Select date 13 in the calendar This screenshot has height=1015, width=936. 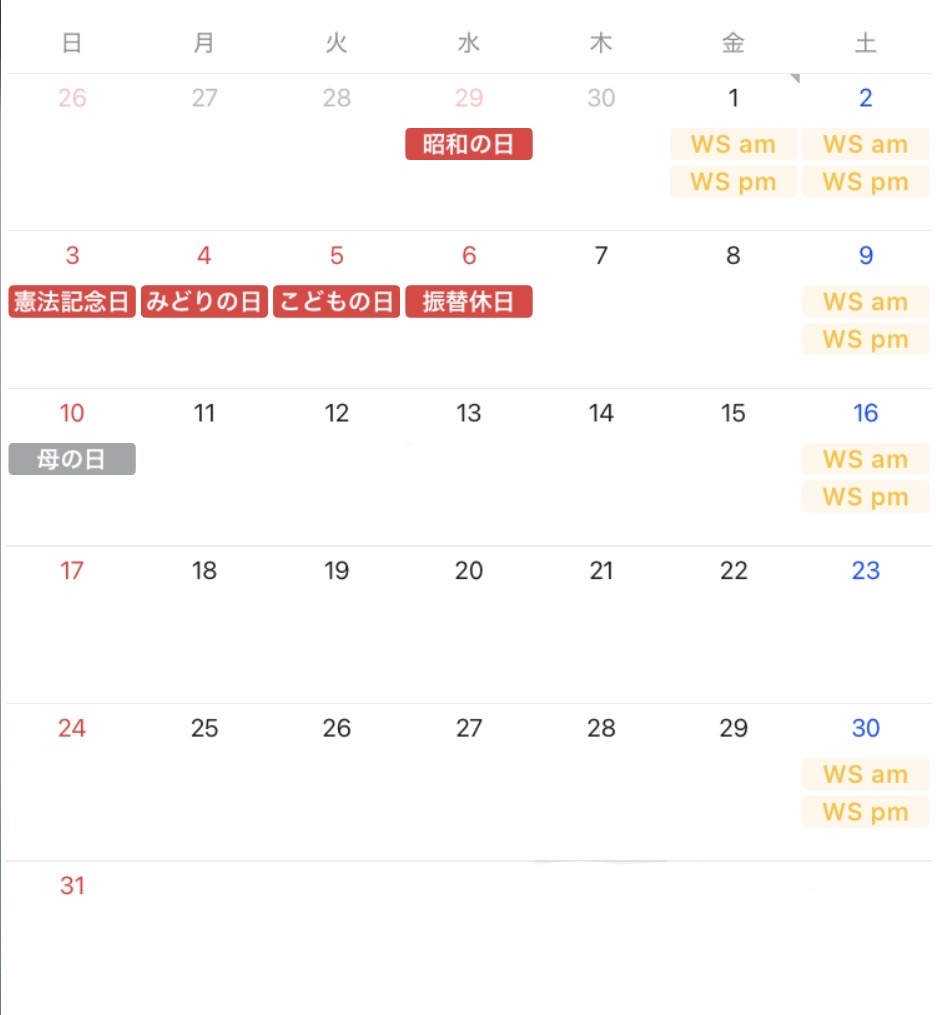click(469, 413)
